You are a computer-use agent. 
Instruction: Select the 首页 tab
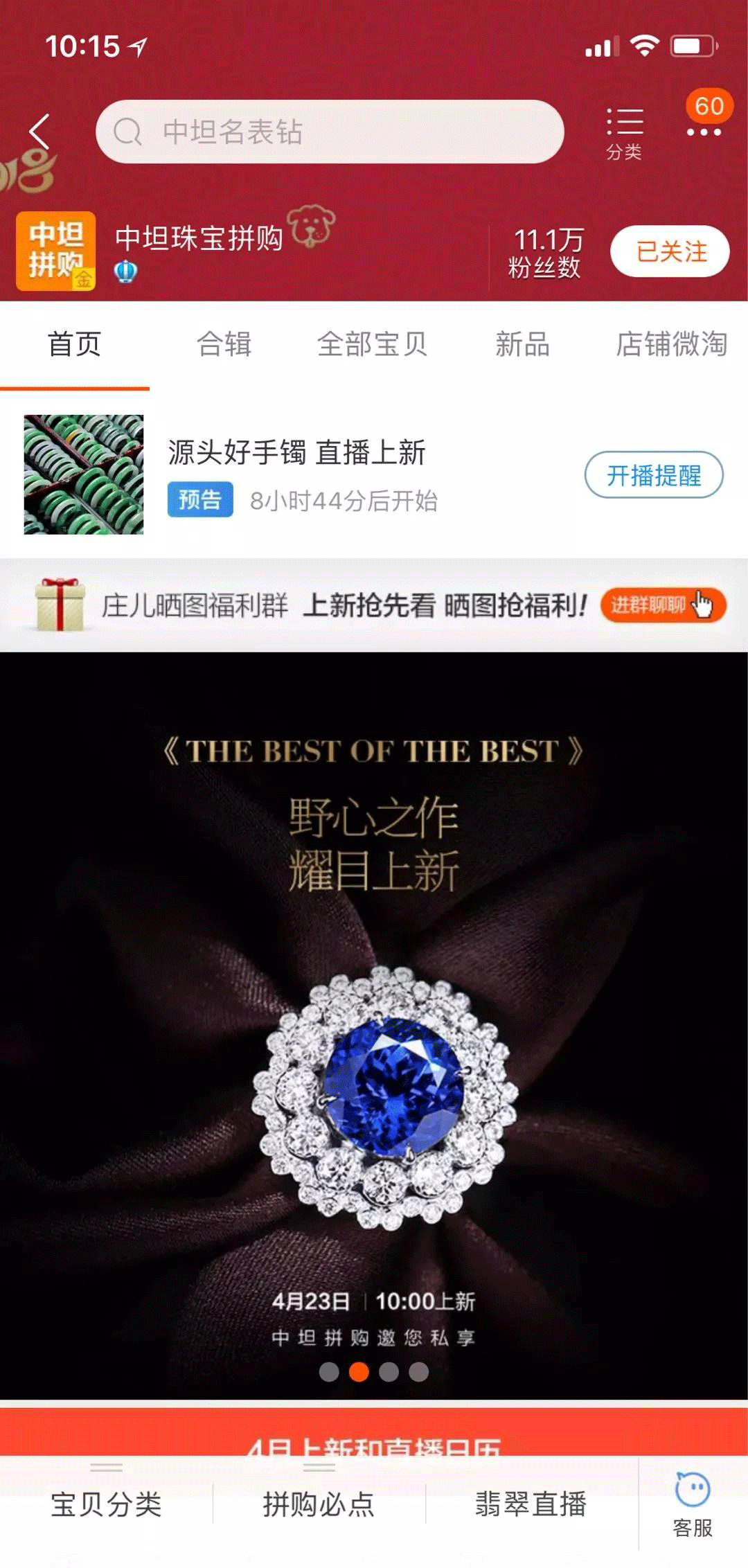pos(74,344)
